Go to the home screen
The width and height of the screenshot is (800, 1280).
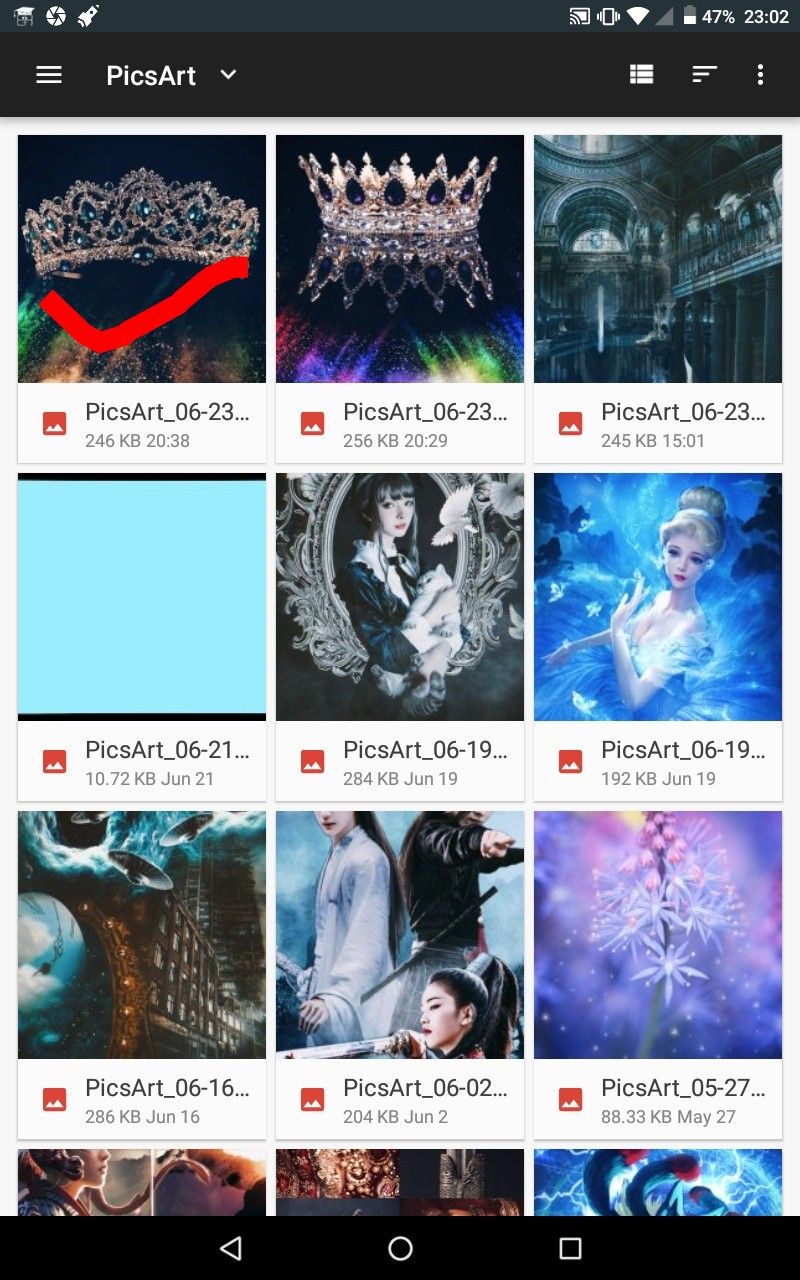[400, 1248]
